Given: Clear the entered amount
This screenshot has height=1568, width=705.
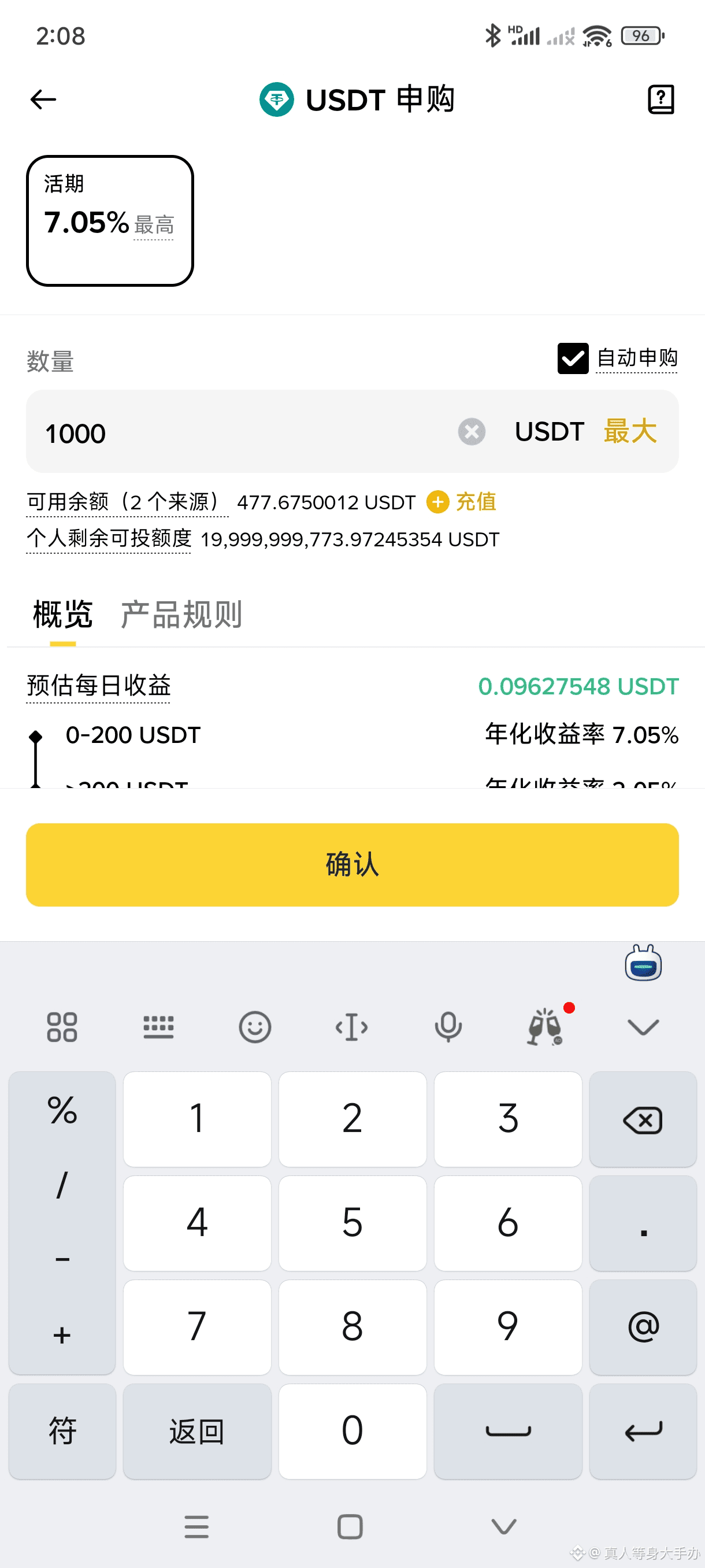Looking at the screenshot, I should 472,432.
